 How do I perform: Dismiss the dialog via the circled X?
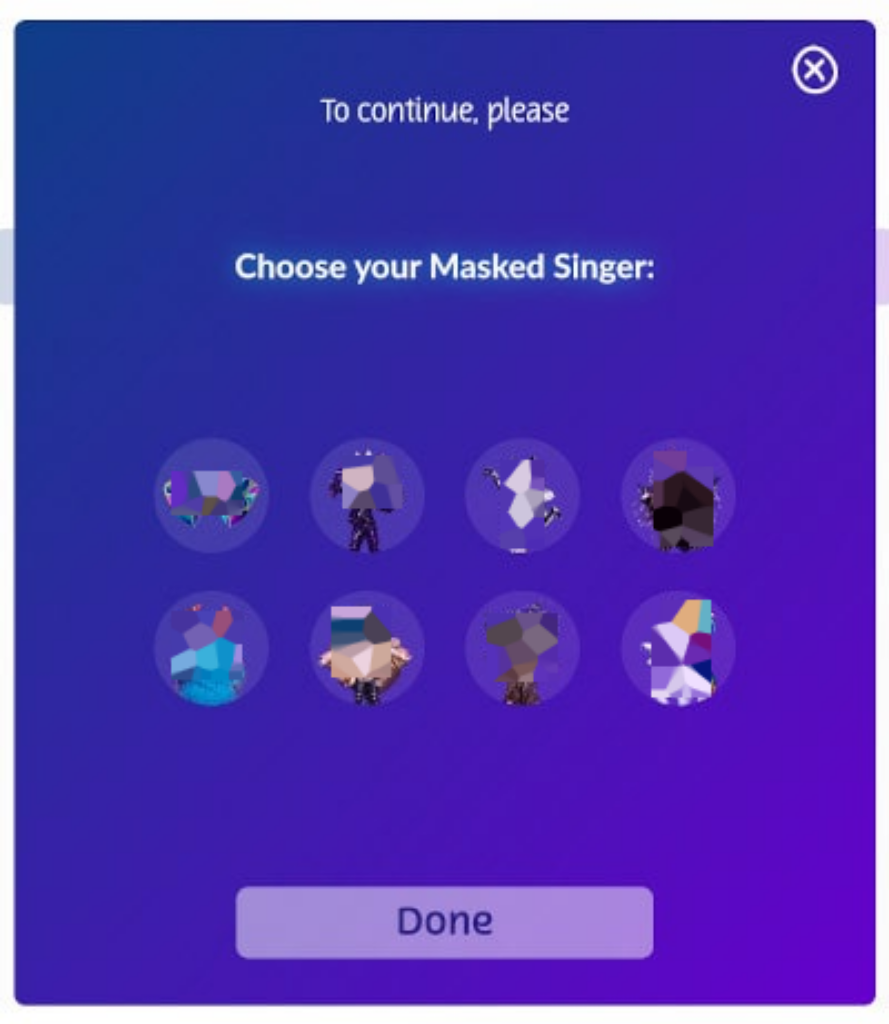[x=812, y=71]
